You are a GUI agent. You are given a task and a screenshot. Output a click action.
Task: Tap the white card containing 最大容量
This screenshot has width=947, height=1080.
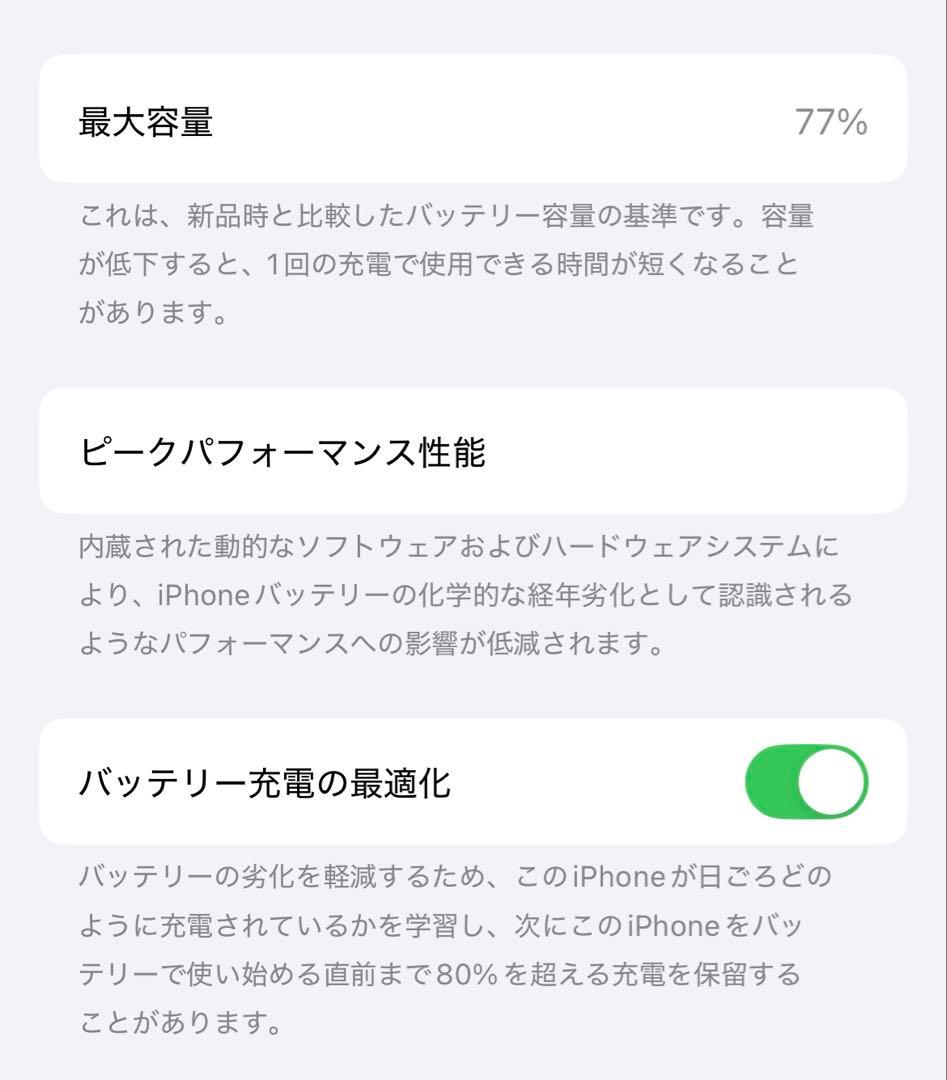point(473,120)
